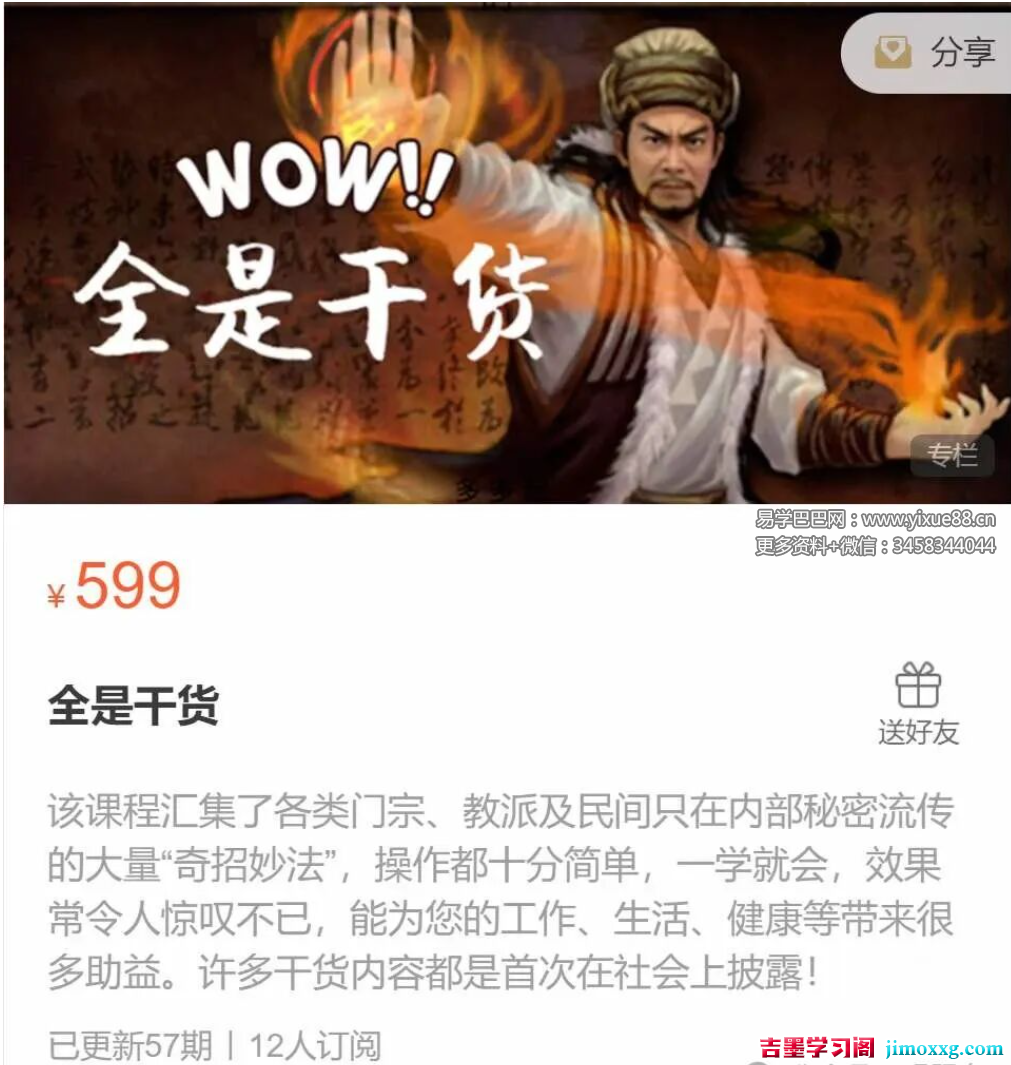Click the 分享 text next to the icon
The height and width of the screenshot is (1065, 1011).
click(x=963, y=52)
